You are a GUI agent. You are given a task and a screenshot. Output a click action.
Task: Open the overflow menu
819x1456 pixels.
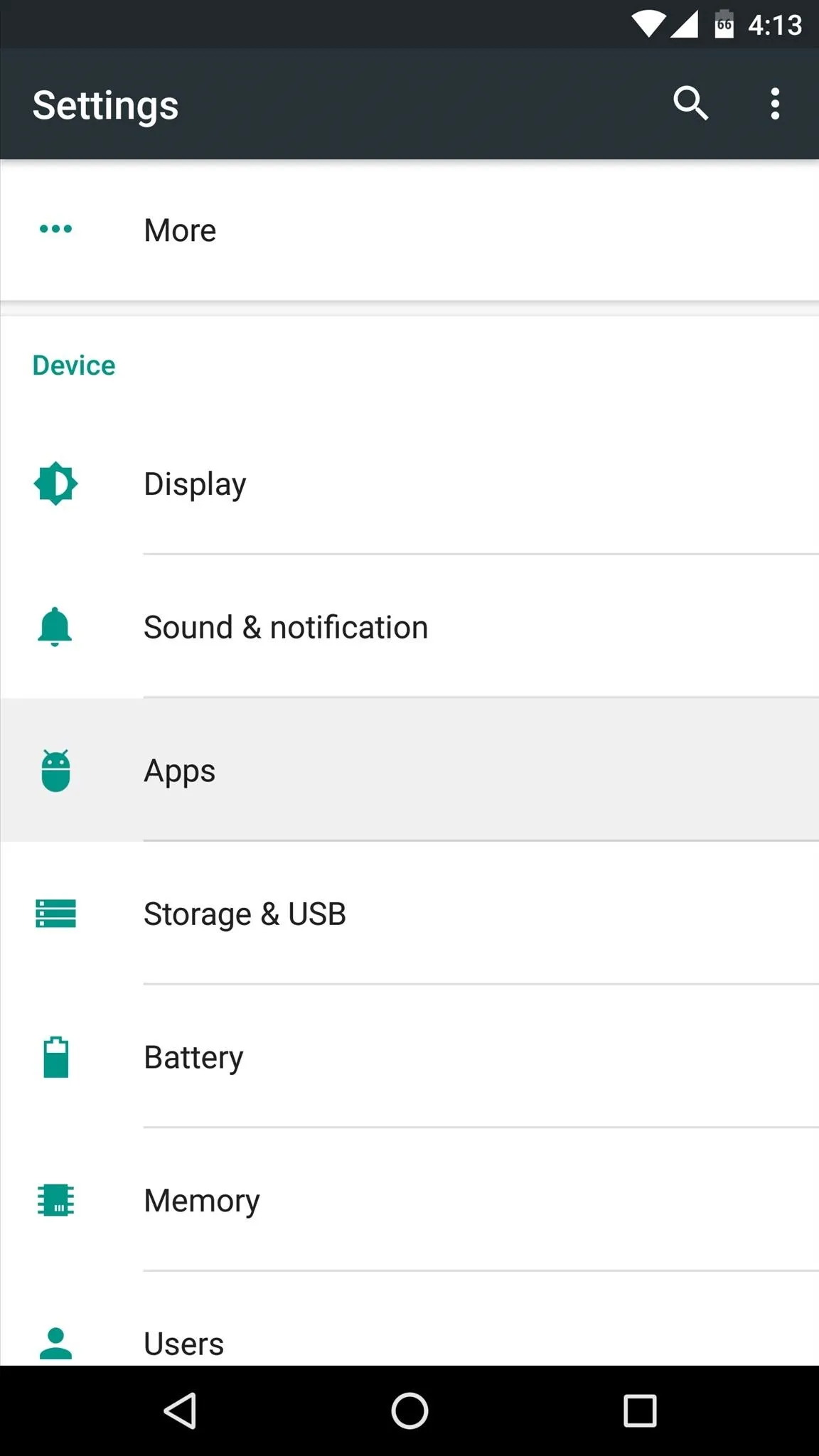775,104
